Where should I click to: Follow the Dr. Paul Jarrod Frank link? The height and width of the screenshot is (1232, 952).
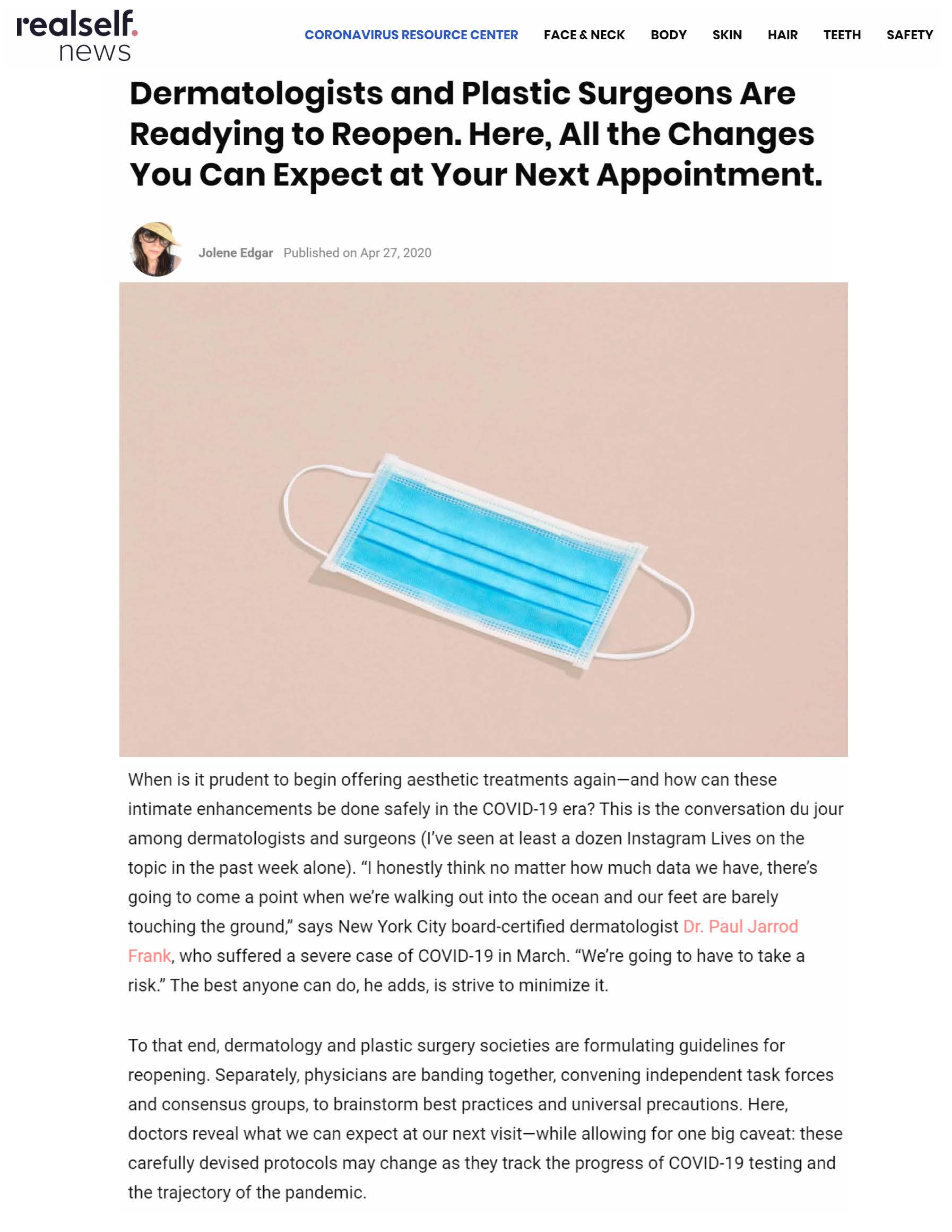click(740, 926)
